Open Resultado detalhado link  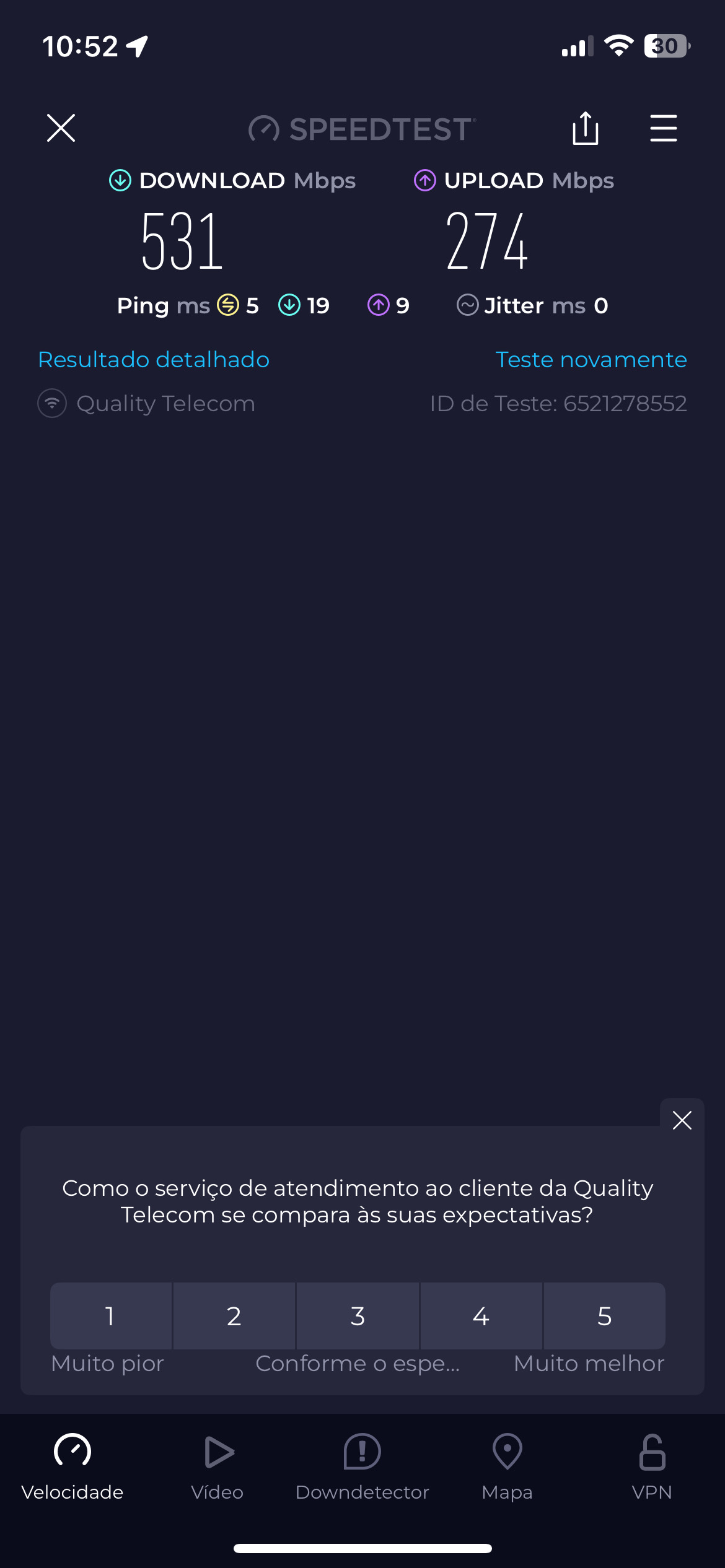[x=154, y=360]
